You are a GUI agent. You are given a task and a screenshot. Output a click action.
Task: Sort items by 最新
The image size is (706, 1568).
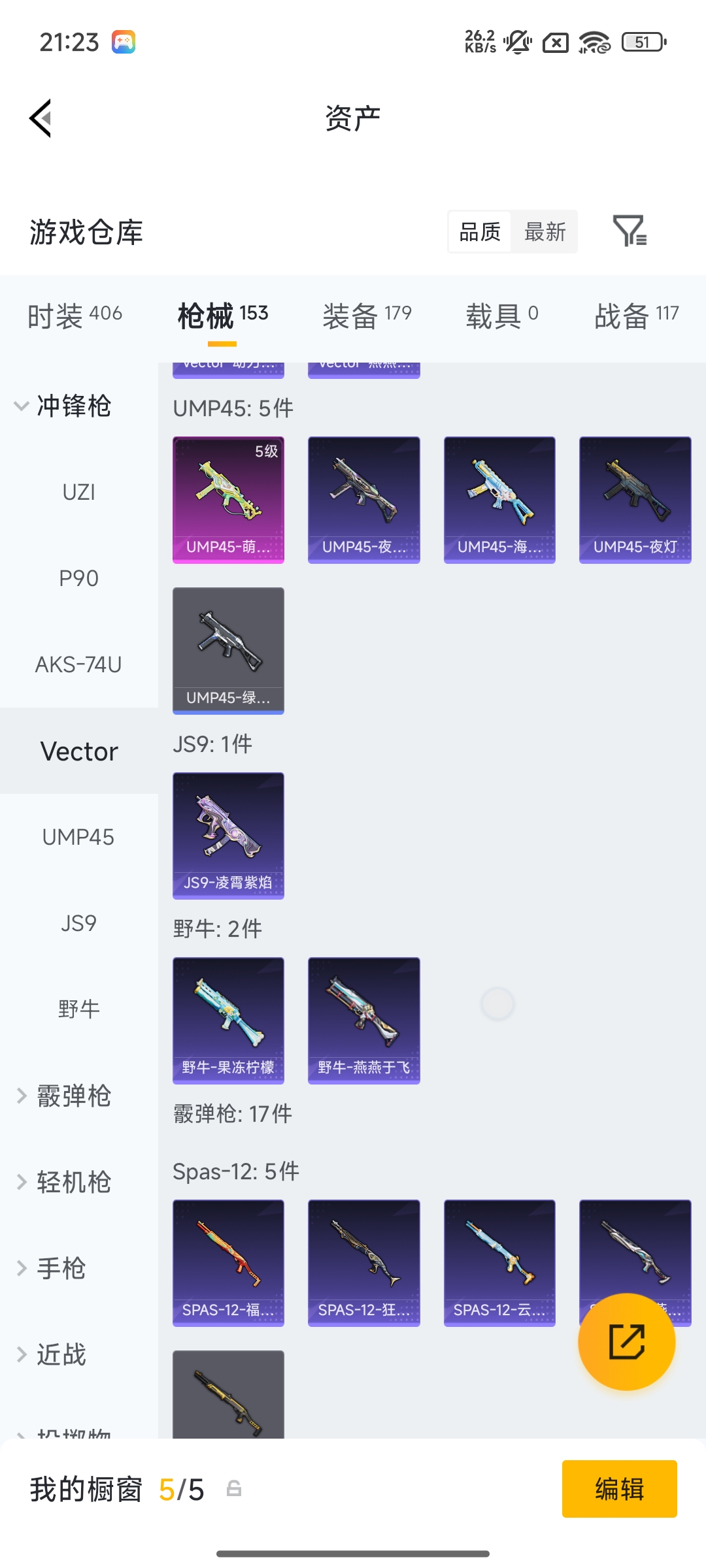click(x=545, y=232)
